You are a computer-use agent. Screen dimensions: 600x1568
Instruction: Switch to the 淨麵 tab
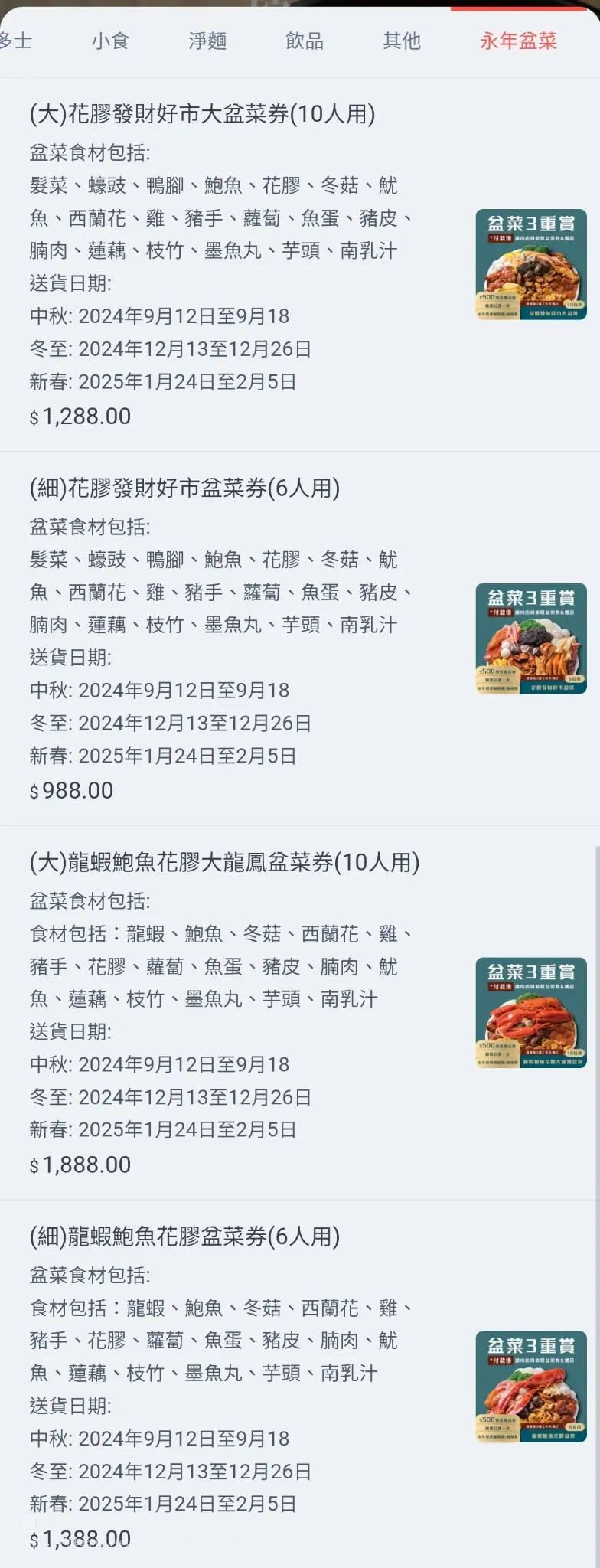(x=207, y=41)
